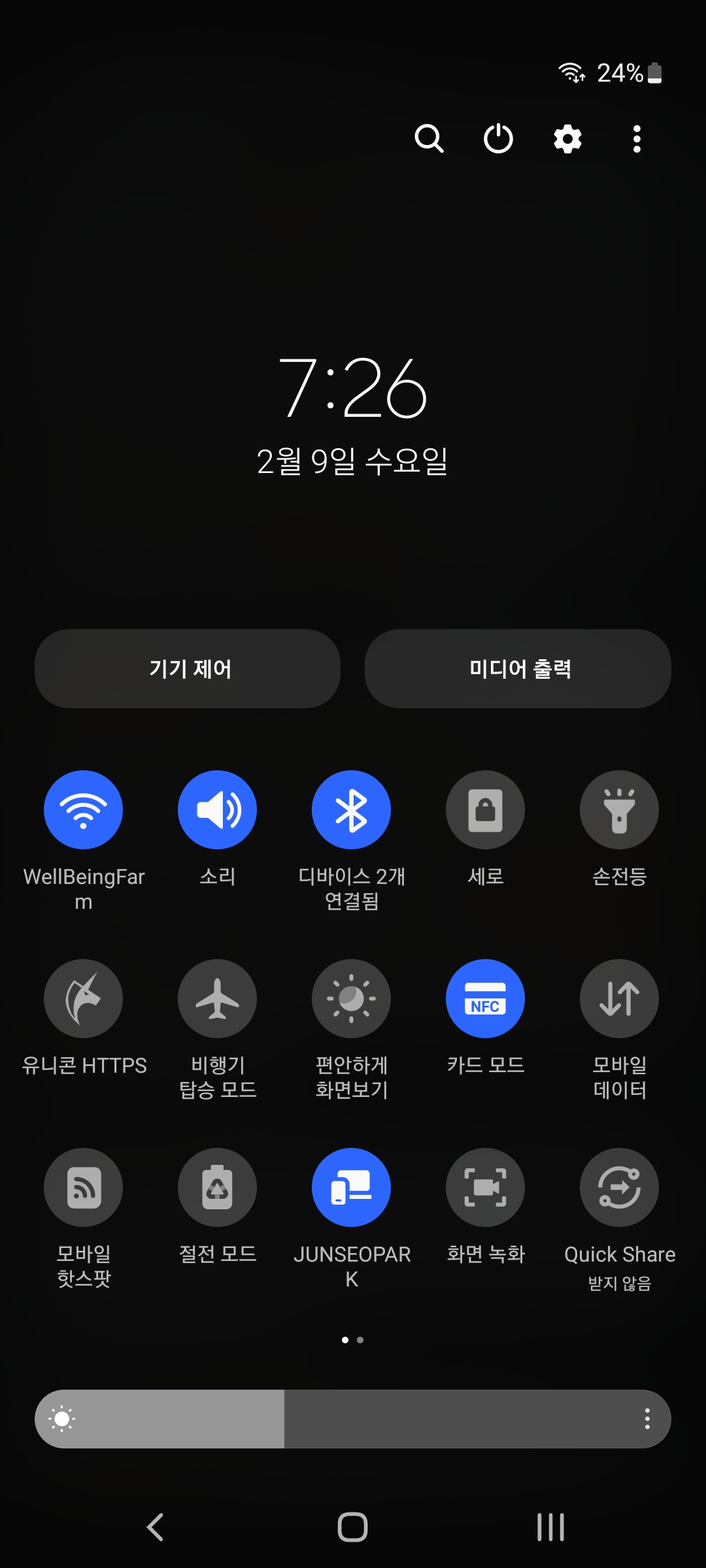Disable NFC 카드 모드
The width and height of the screenshot is (706, 1568).
click(485, 998)
